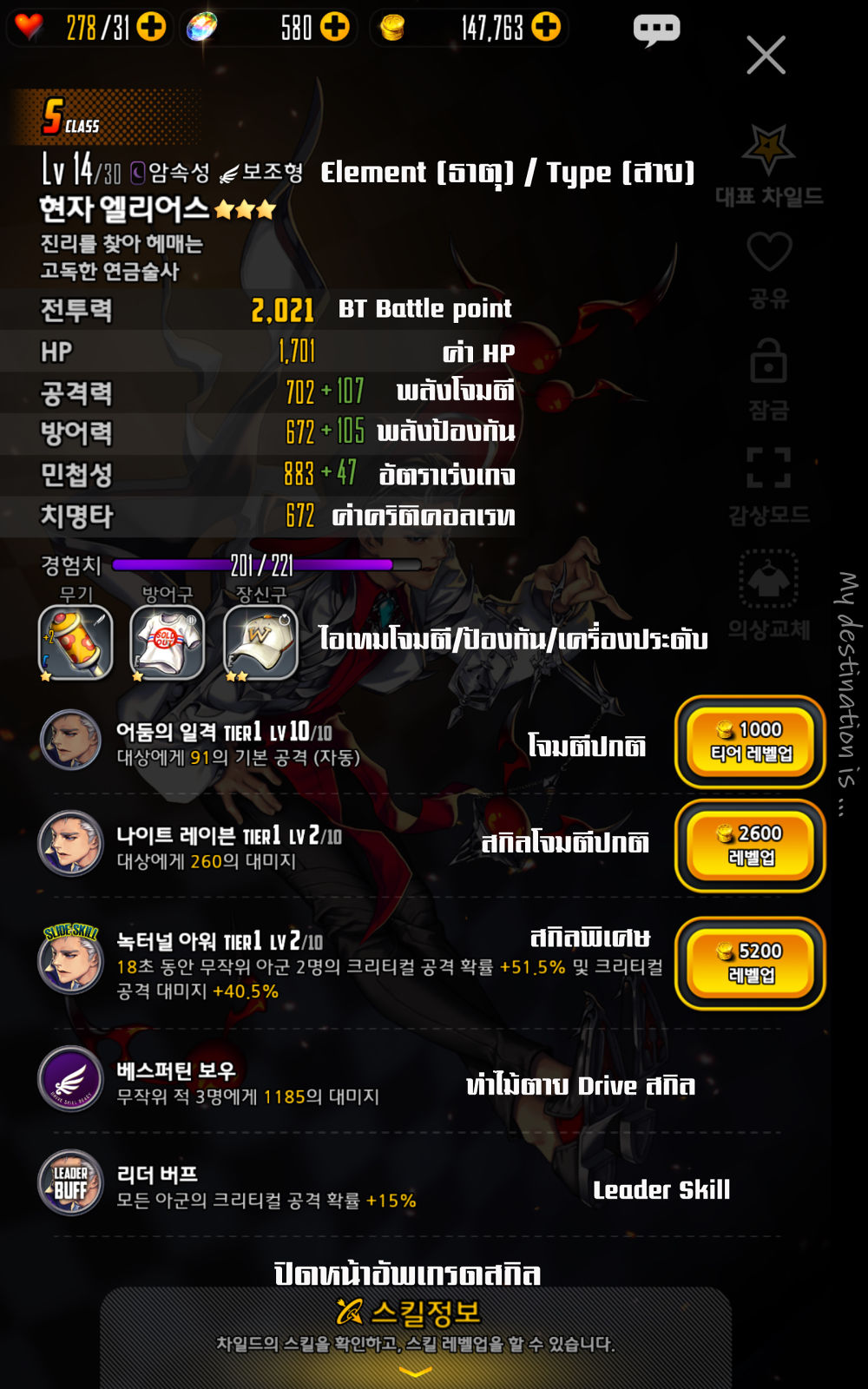Tier level up for 1000 gold
The height and width of the screenshot is (1389, 868).
[750, 742]
